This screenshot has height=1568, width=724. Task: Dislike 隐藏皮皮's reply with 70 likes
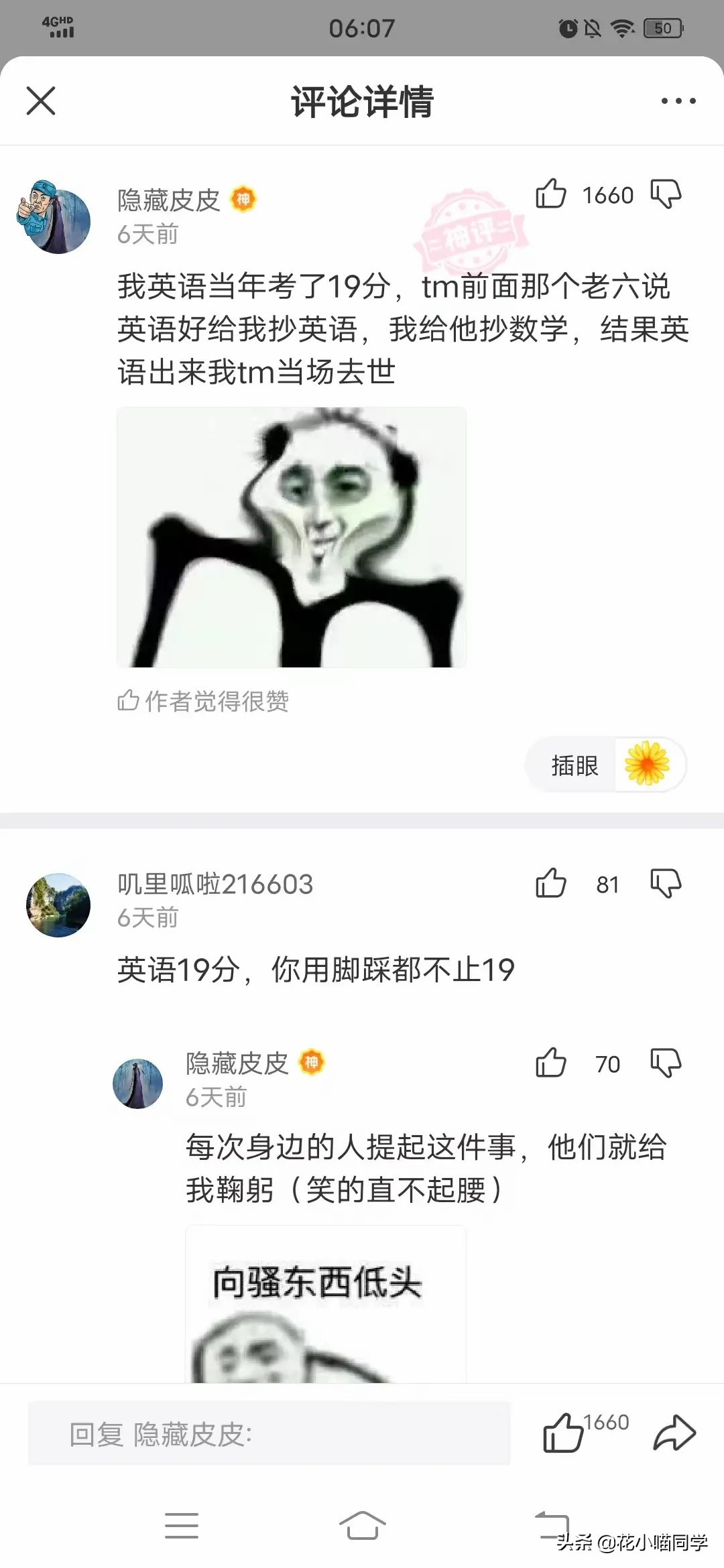pyautogui.click(x=666, y=1063)
